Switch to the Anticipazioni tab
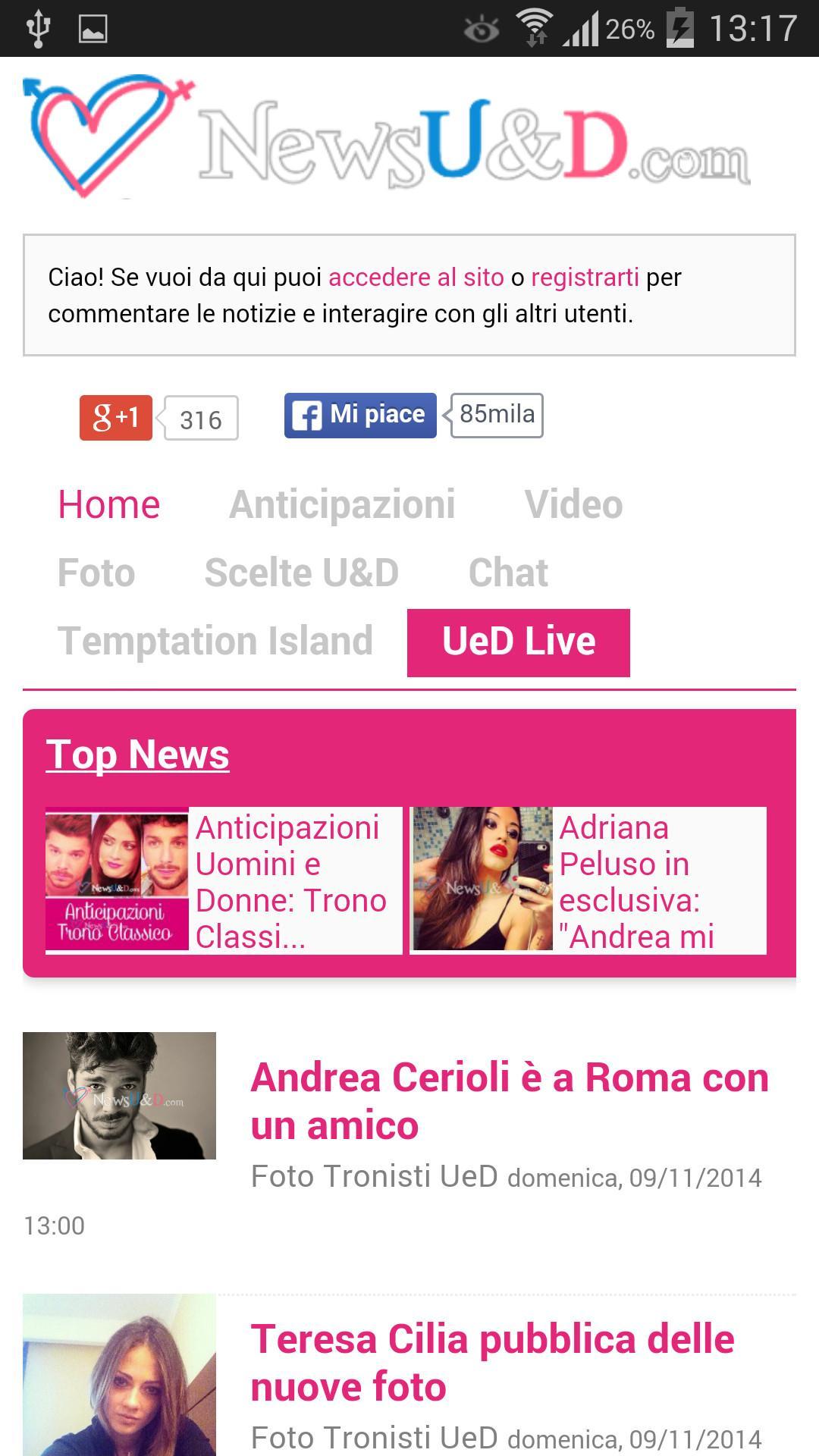The width and height of the screenshot is (819, 1456). (342, 505)
